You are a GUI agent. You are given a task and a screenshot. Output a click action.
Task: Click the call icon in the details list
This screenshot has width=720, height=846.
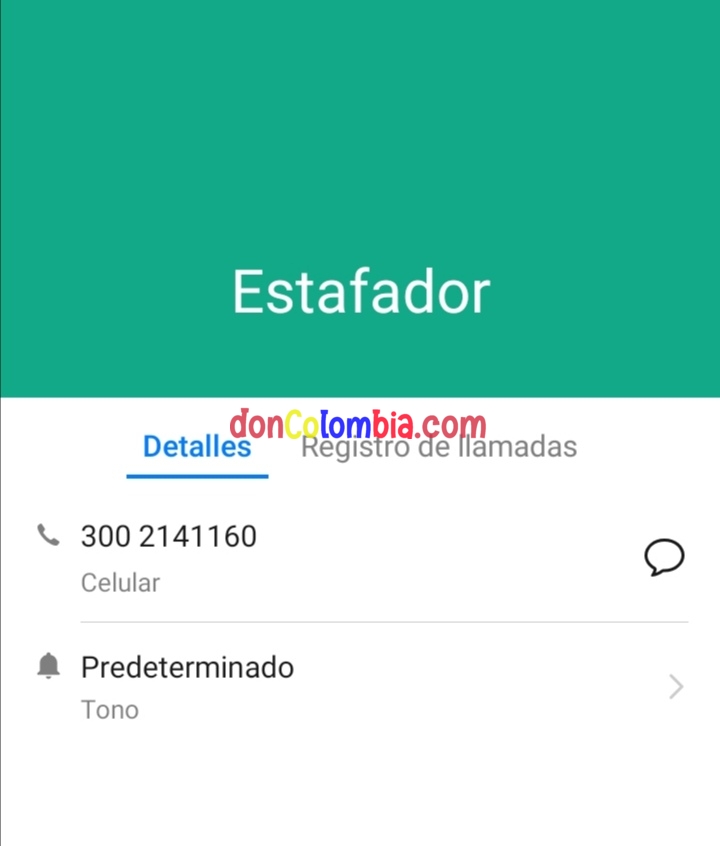coord(49,537)
